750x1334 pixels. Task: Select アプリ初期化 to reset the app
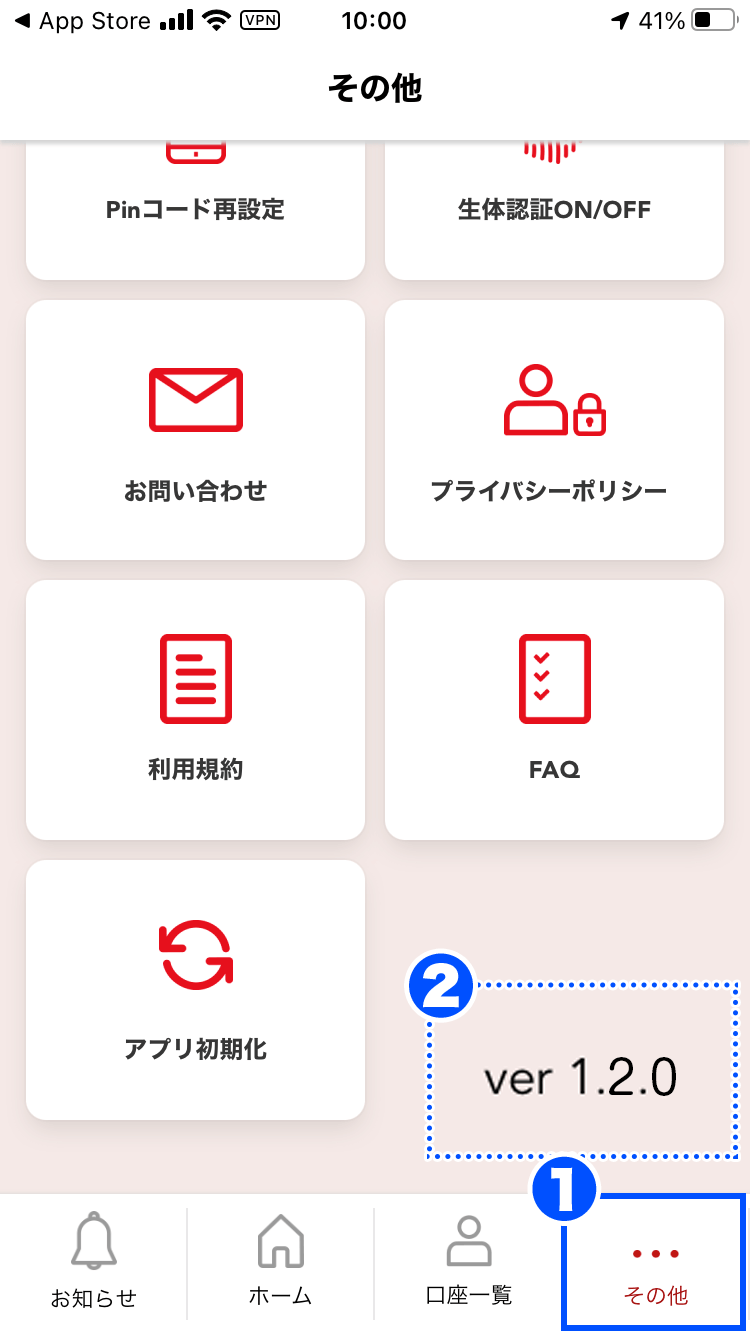pyautogui.click(x=195, y=990)
